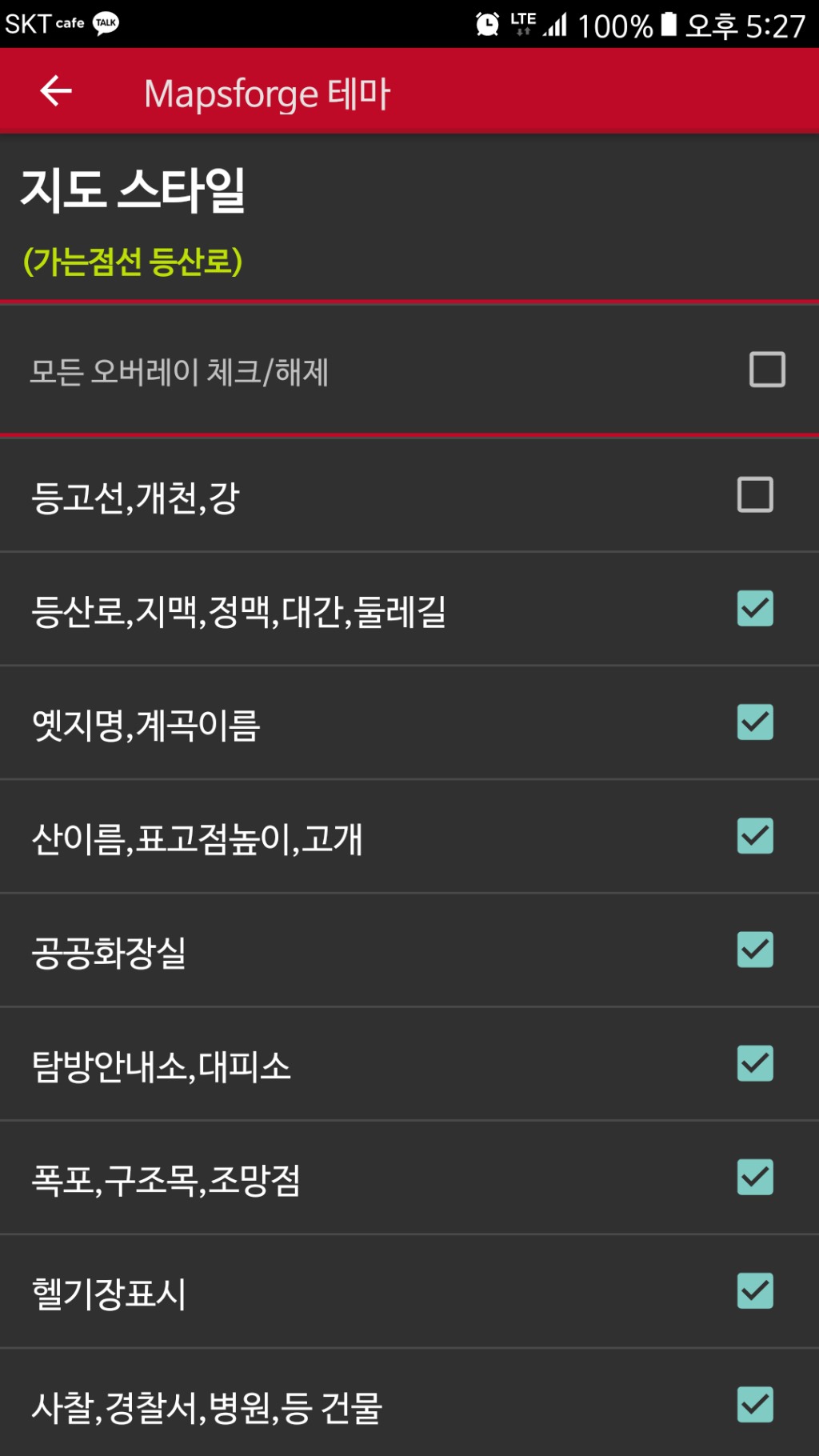Viewport: 819px width, 1456px height.
Task: Uncheck the 탐방안내소,대피소 checkbox
Action: [754, 1063]
